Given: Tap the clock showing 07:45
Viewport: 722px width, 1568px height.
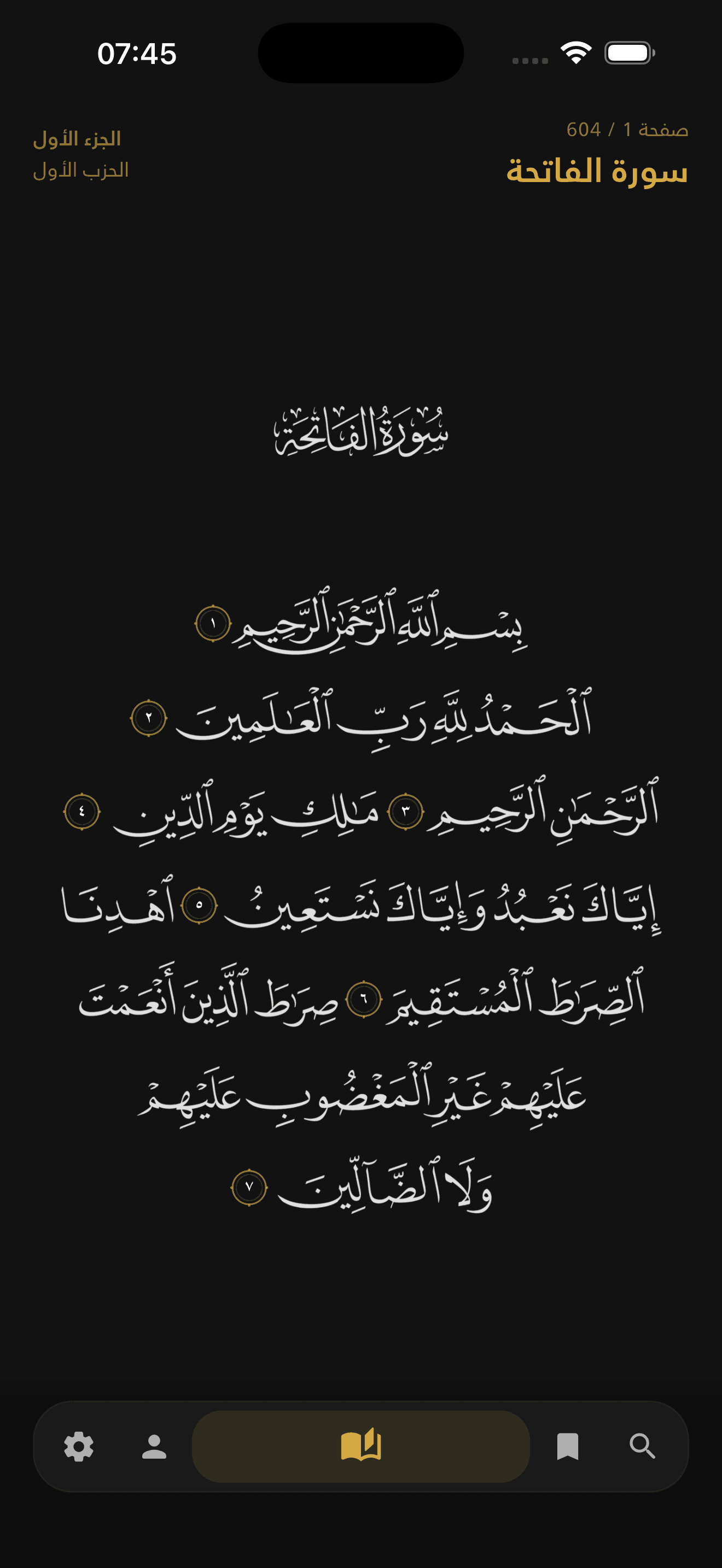Looking at the screenshot, I should click(x=136, y=55).
